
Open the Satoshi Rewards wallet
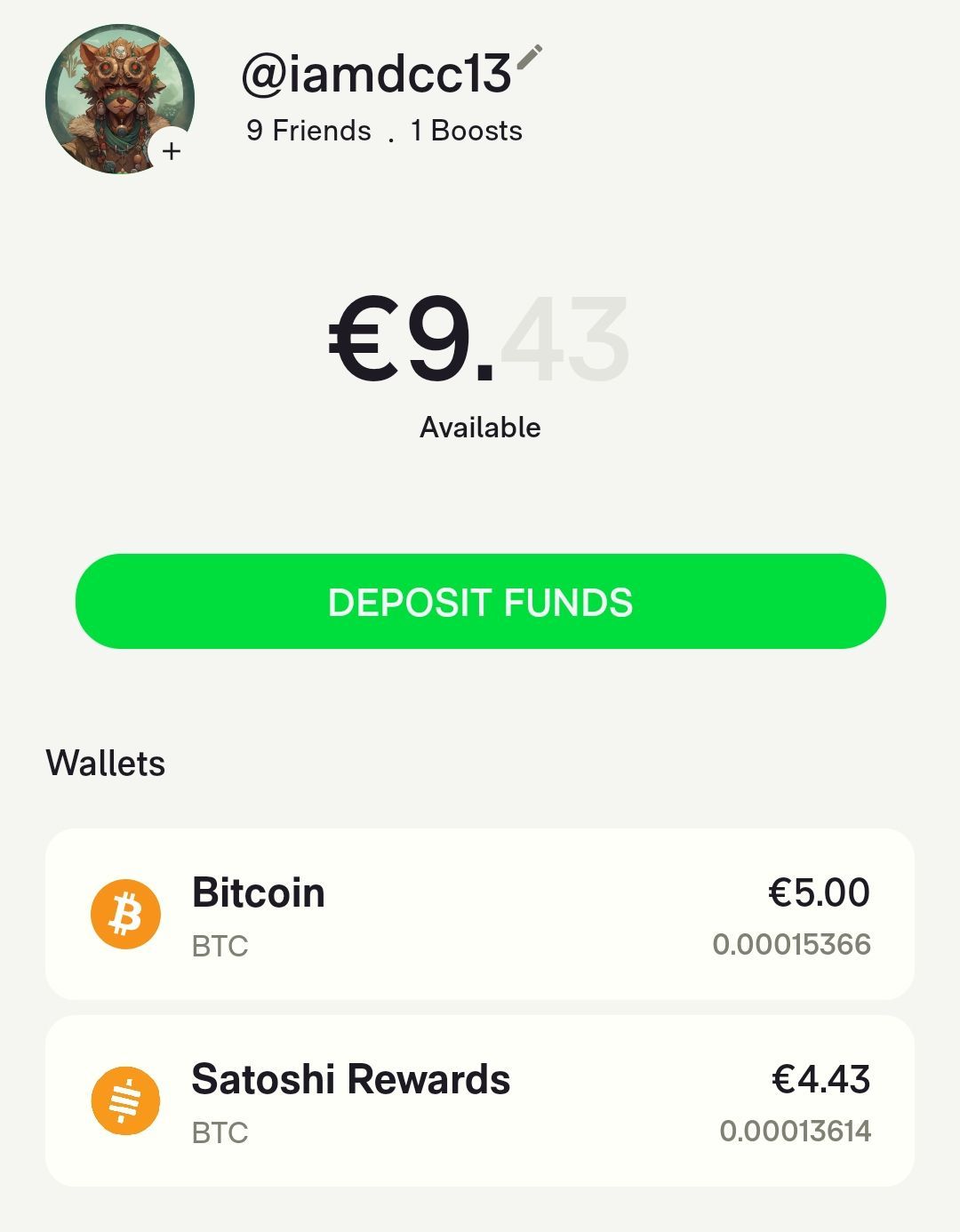click(x=480, y=1101)
